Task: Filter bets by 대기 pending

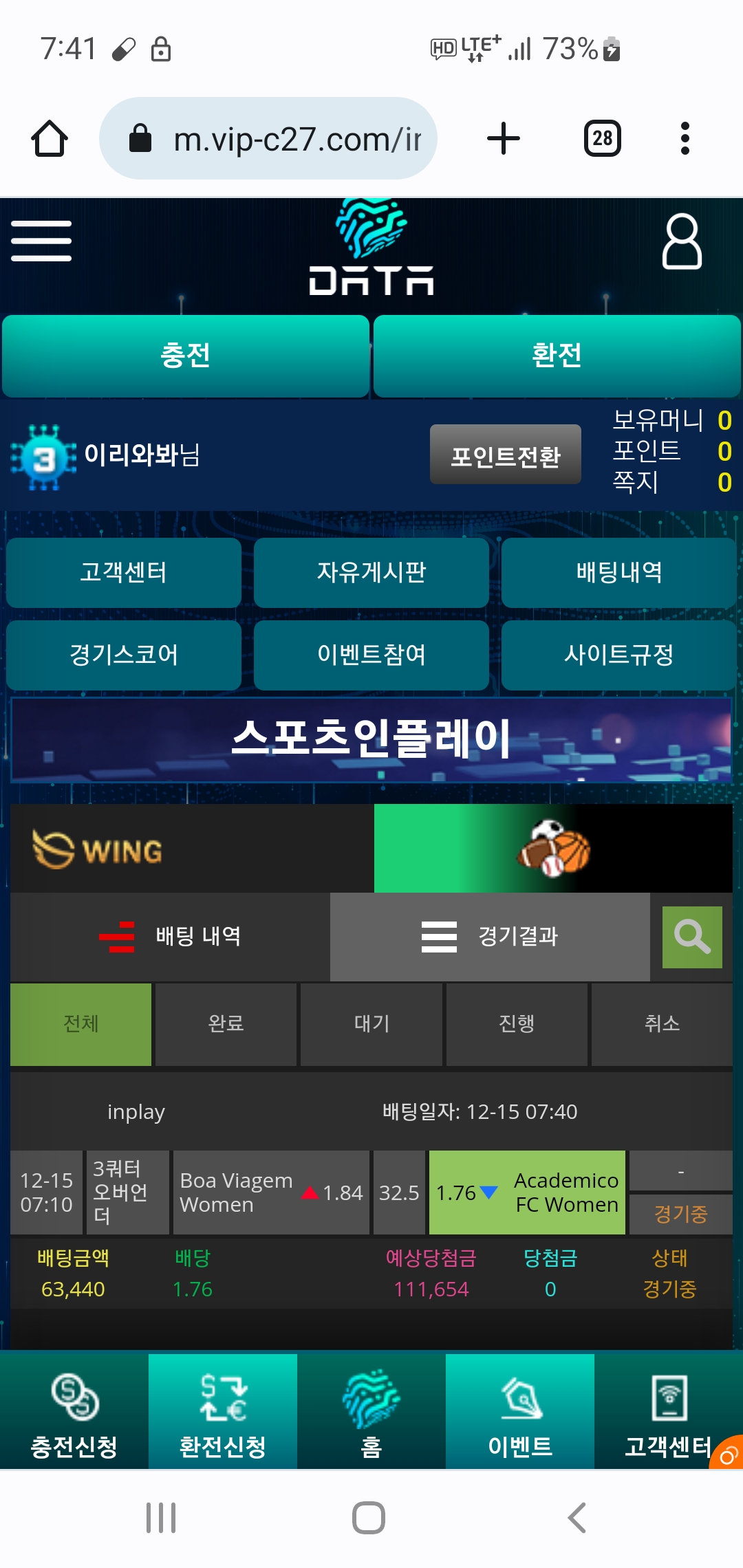Action: coord(371,1024)
